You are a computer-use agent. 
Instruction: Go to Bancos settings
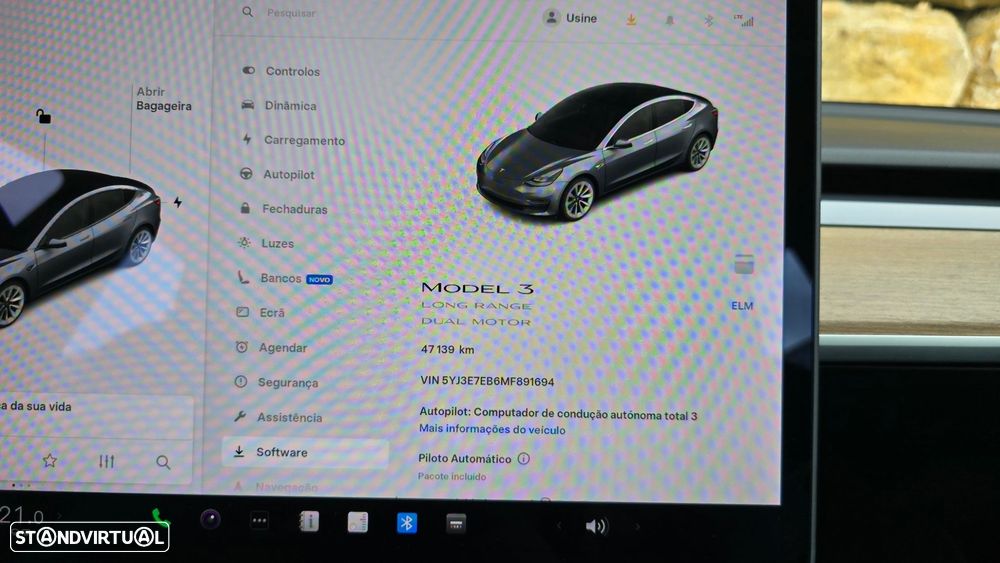click(280, 278)
